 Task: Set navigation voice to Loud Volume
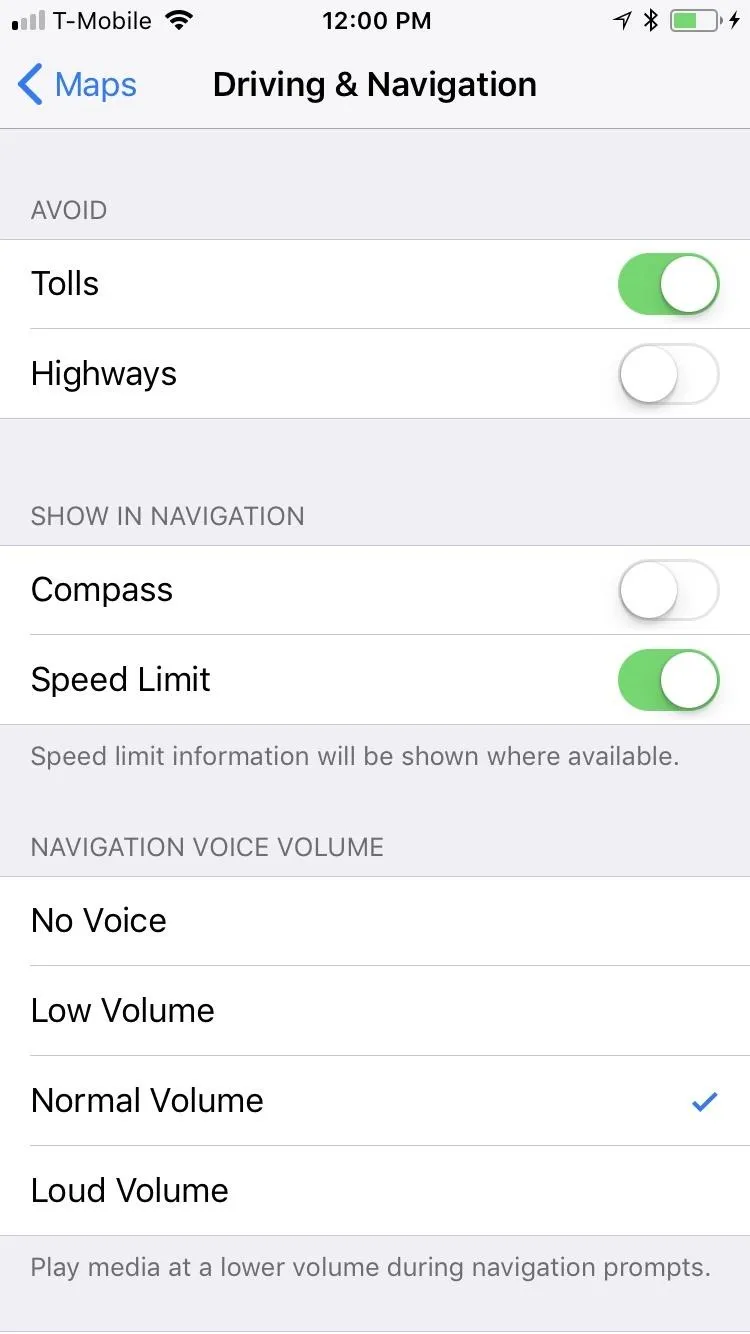[375, 1191]
